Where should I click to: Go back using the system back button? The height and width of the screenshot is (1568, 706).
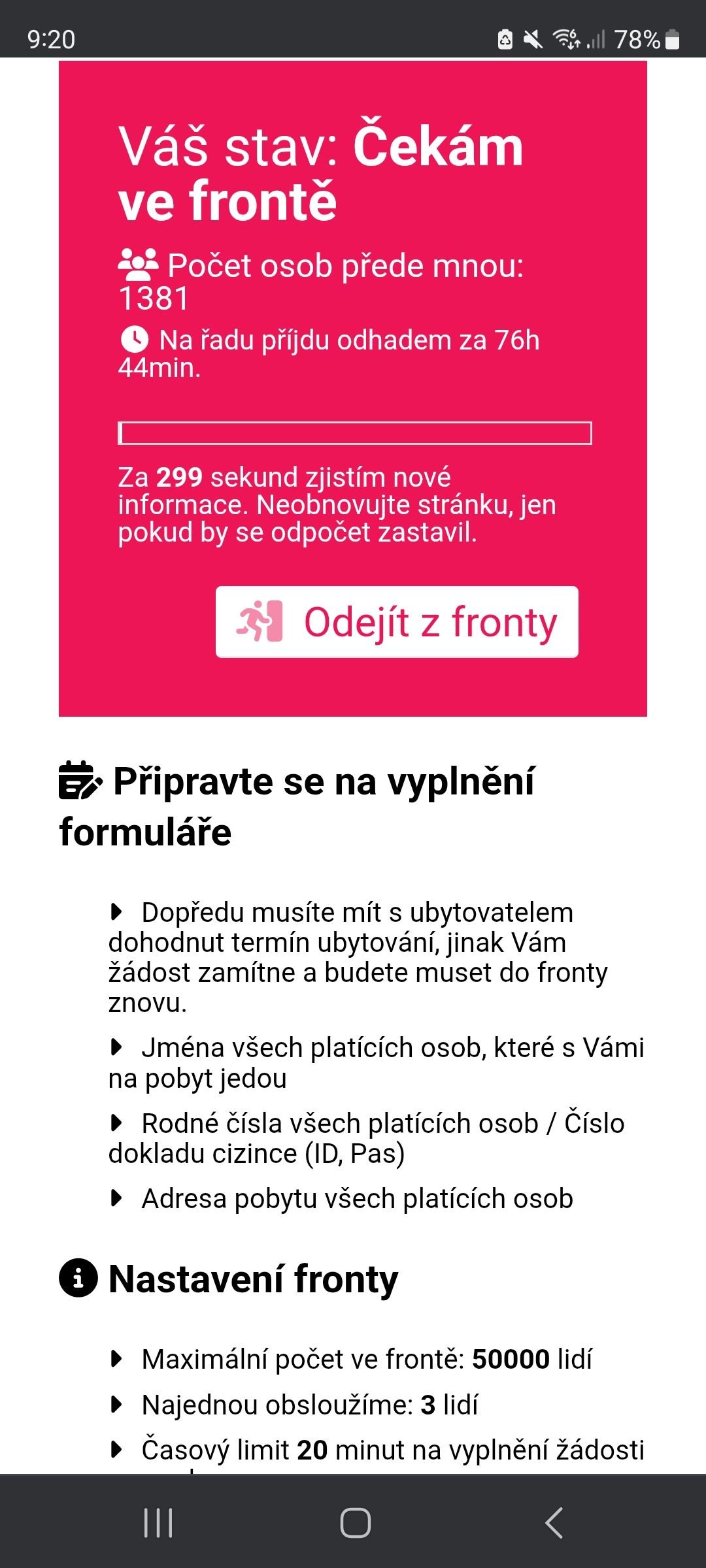click(x=554, y=1523)
